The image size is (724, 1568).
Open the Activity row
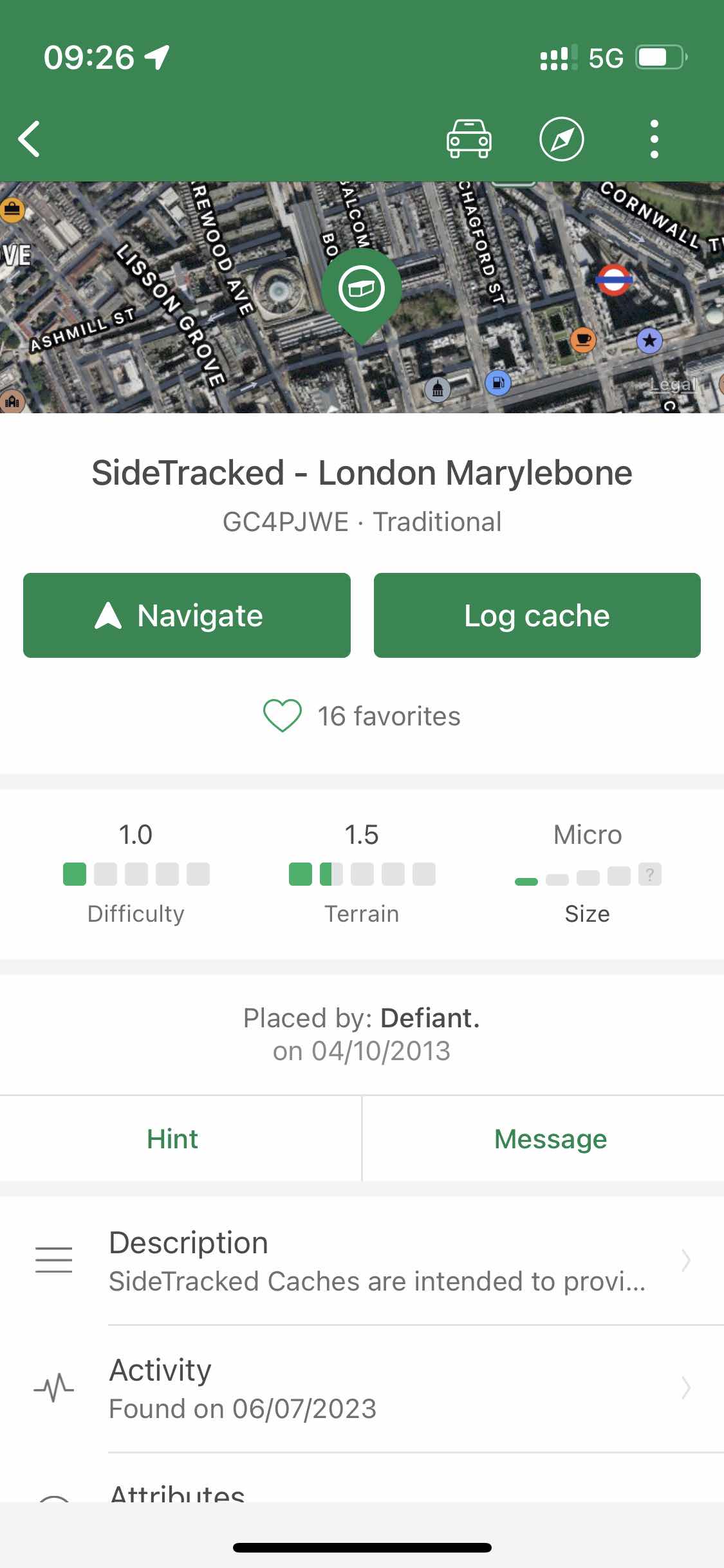click(x=362, y=1388)
